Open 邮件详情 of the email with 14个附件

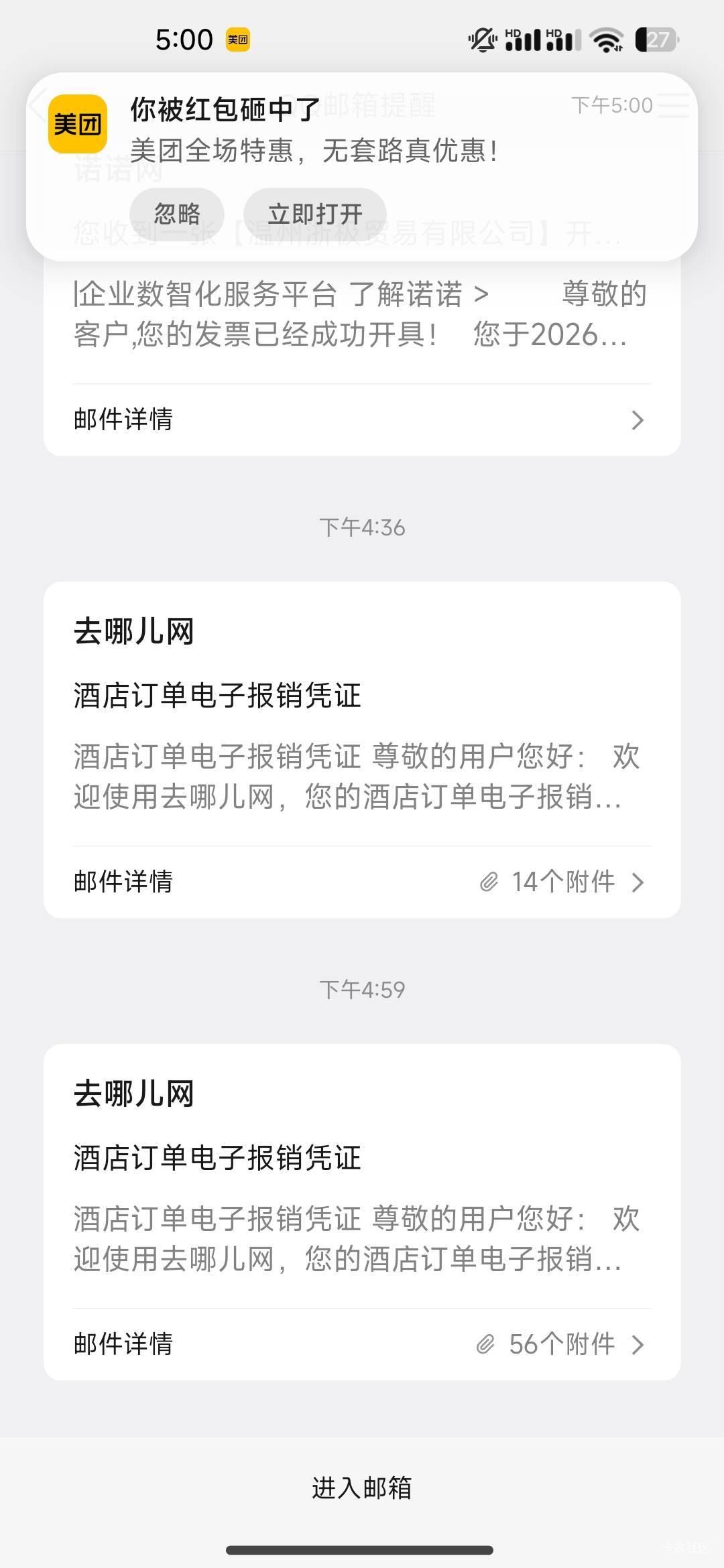[362, 882]
